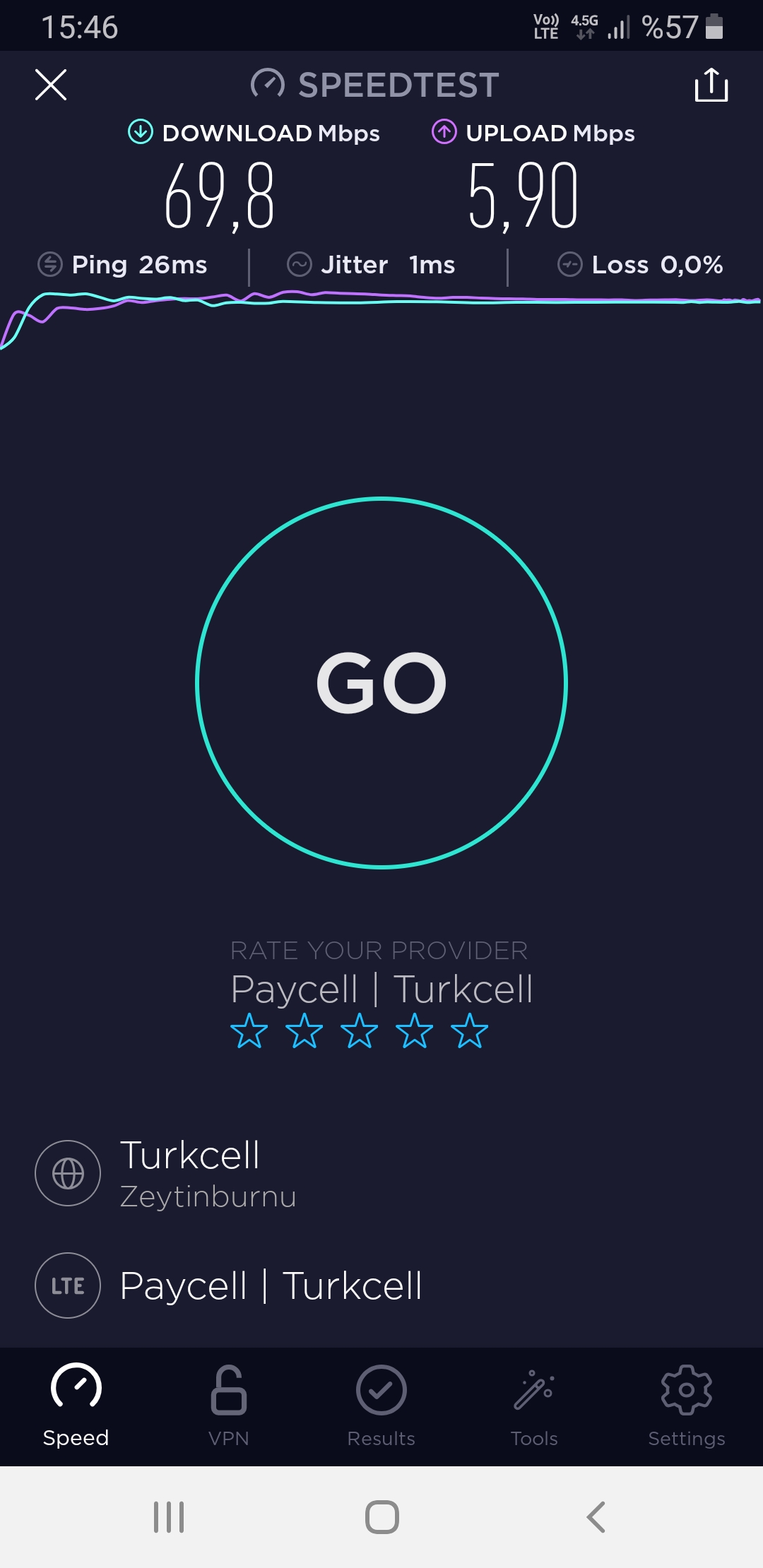Change the Turkcell Zeytinburnu server
The height and width of the screenshot is (1568, 763).
pyautogui.click(x=381, y=1172)
